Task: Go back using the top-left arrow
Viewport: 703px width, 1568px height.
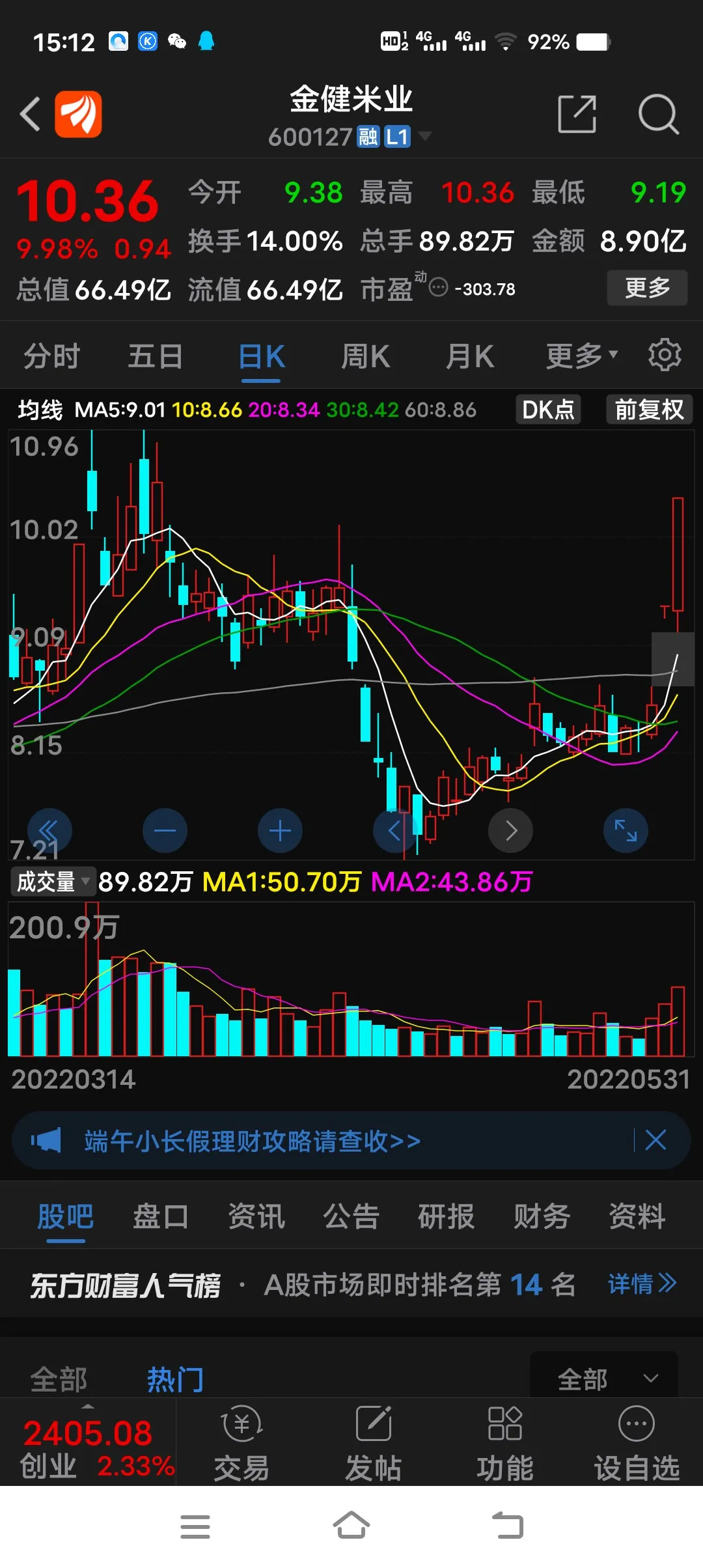Action: [31, 114]
